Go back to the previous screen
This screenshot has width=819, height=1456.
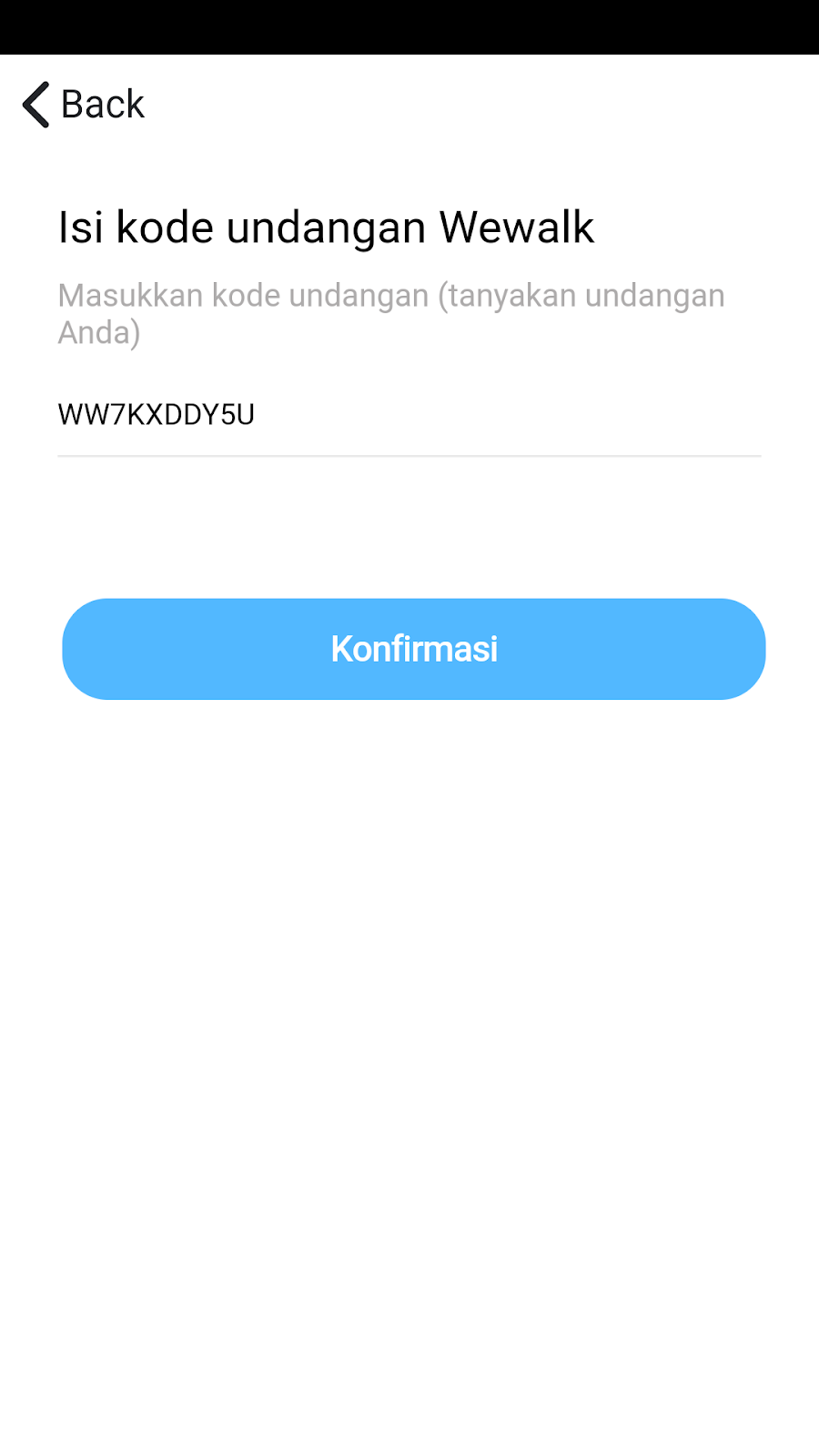point(84,105)
